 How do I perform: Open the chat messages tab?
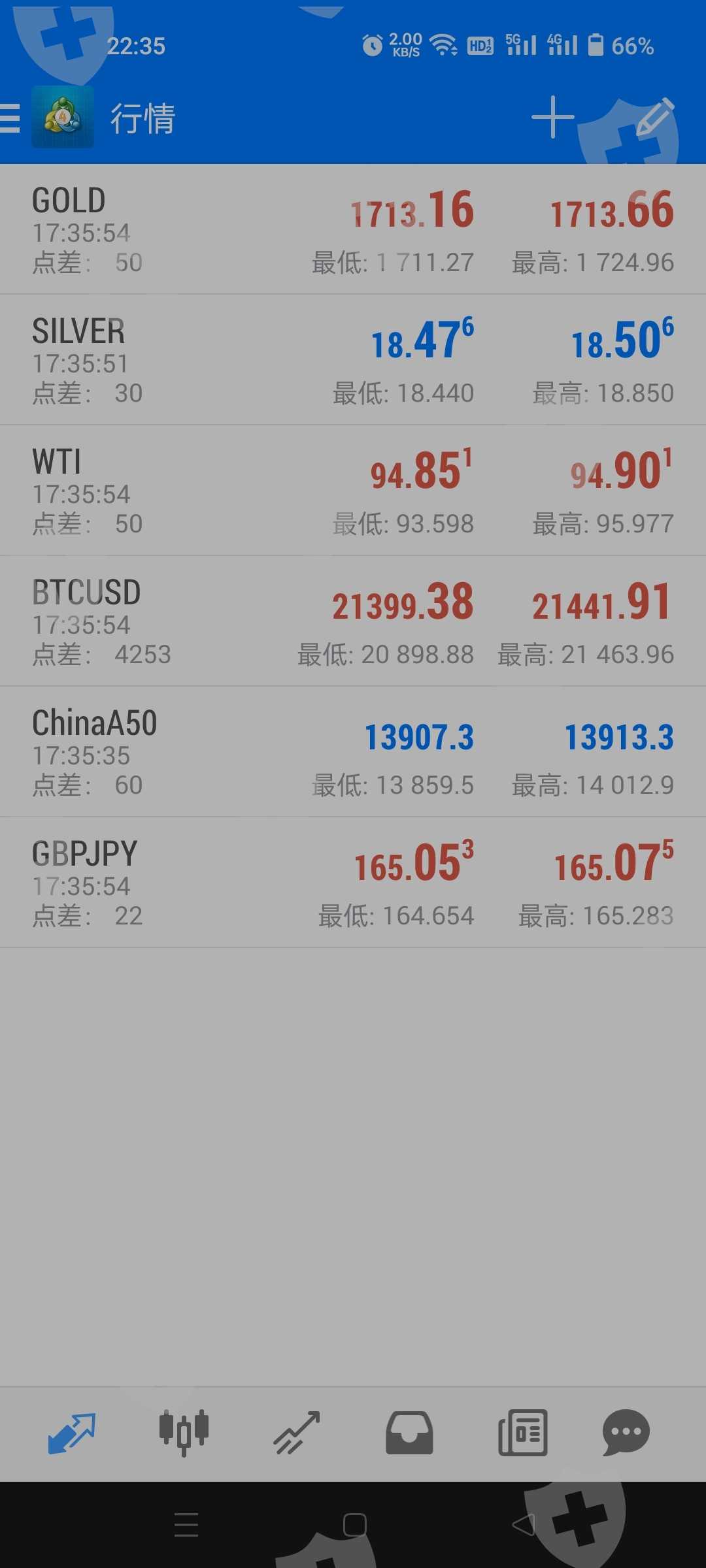(x=626, y=1433)
